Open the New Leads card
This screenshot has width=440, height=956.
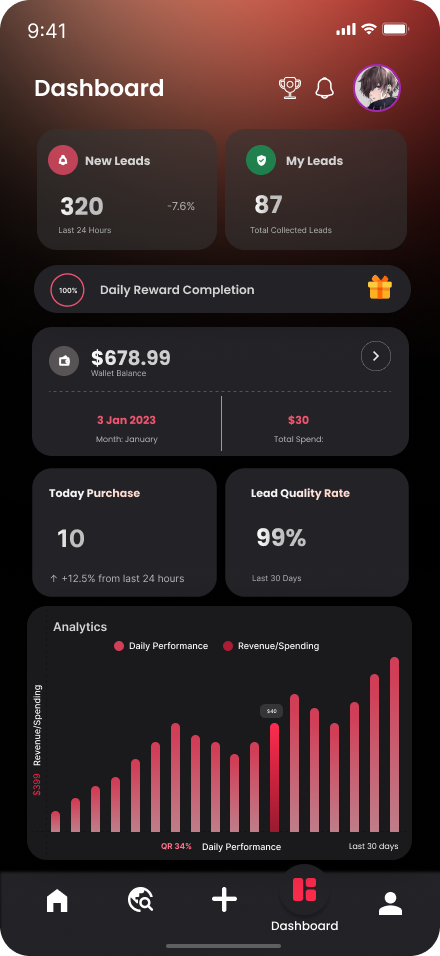click(x=127, y=190)
